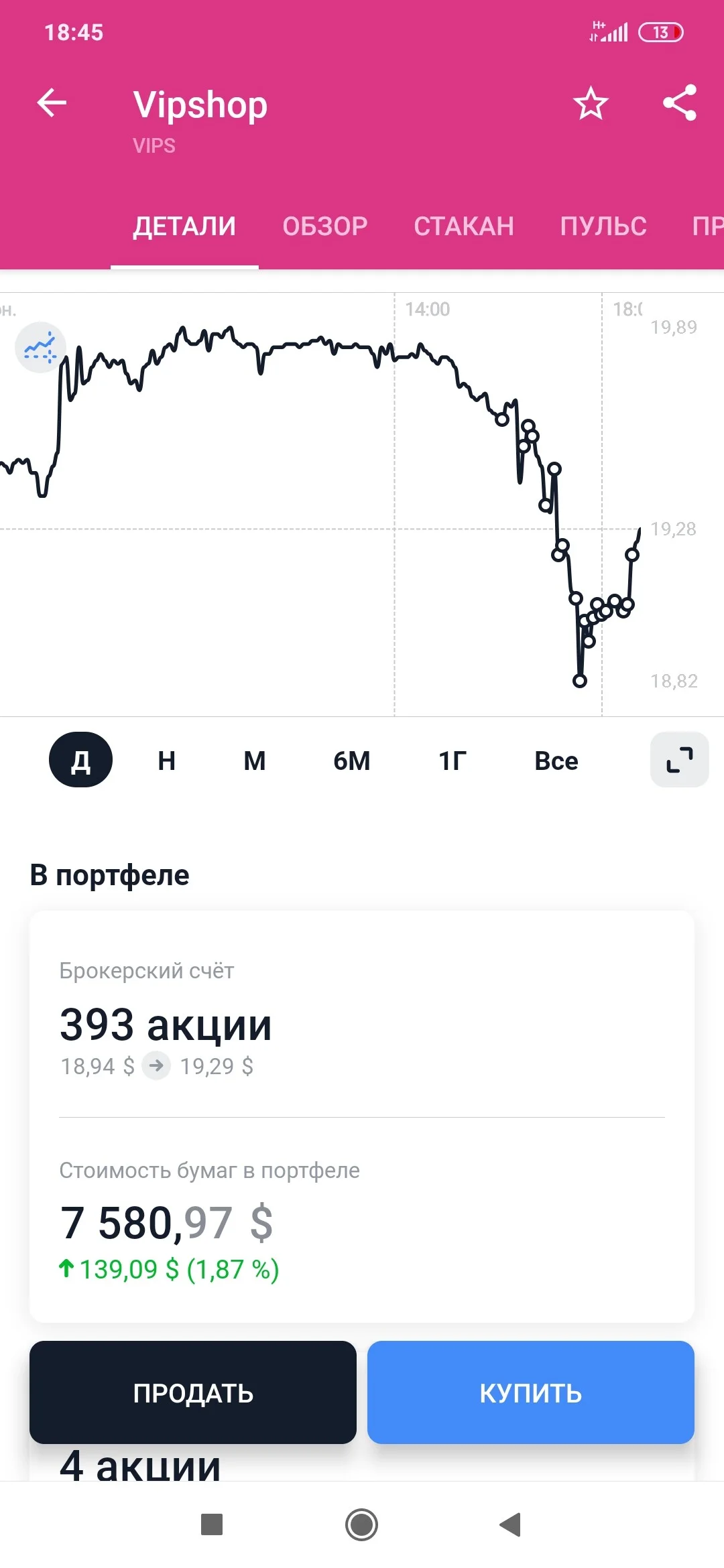Go to the system home screen
The image size is (724, 1568).
(x=362, y=1525)
